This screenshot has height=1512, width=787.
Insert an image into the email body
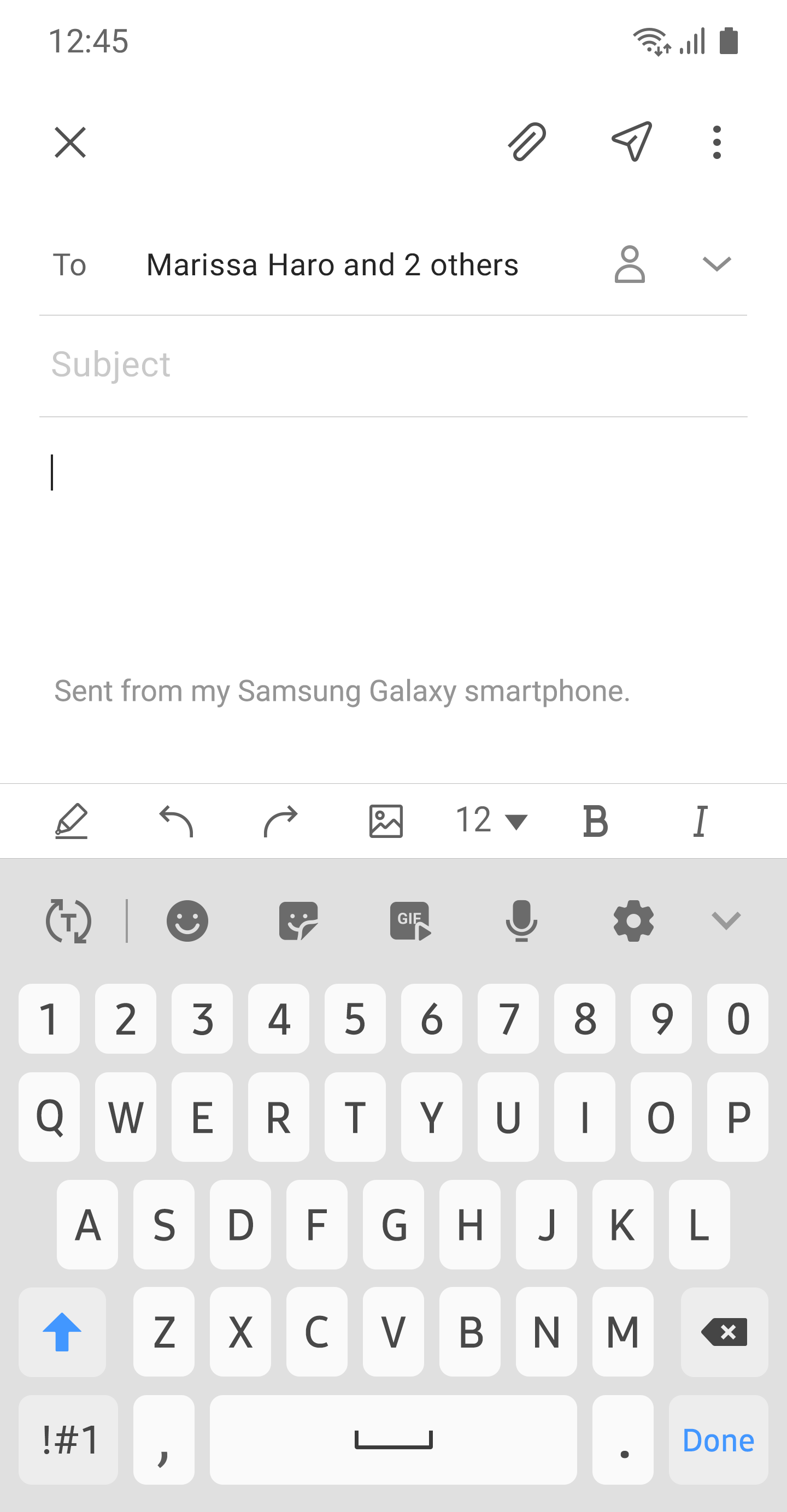click(386, 820)
